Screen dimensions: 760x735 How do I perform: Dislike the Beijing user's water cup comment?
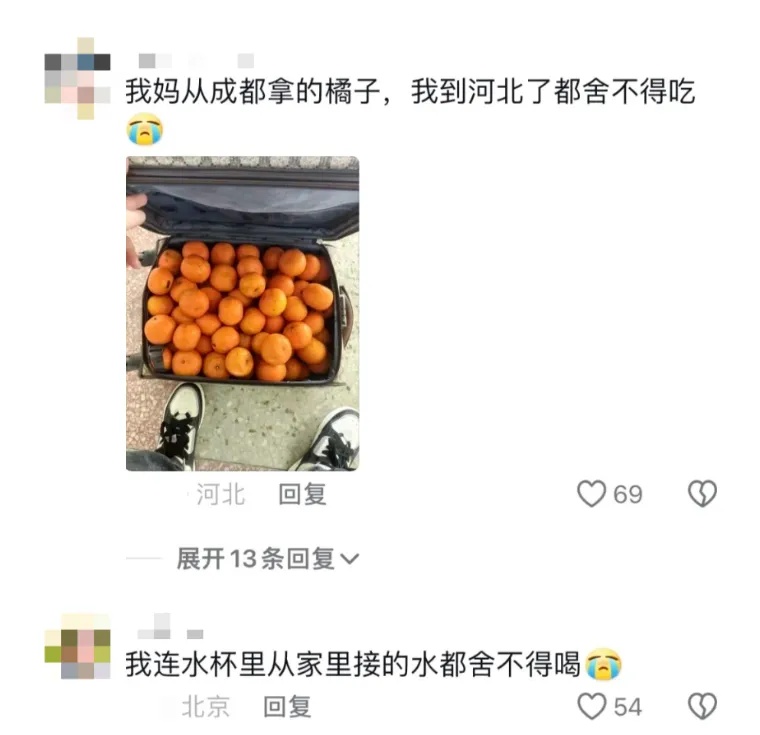pyautogui.click(x=703, y=707)
